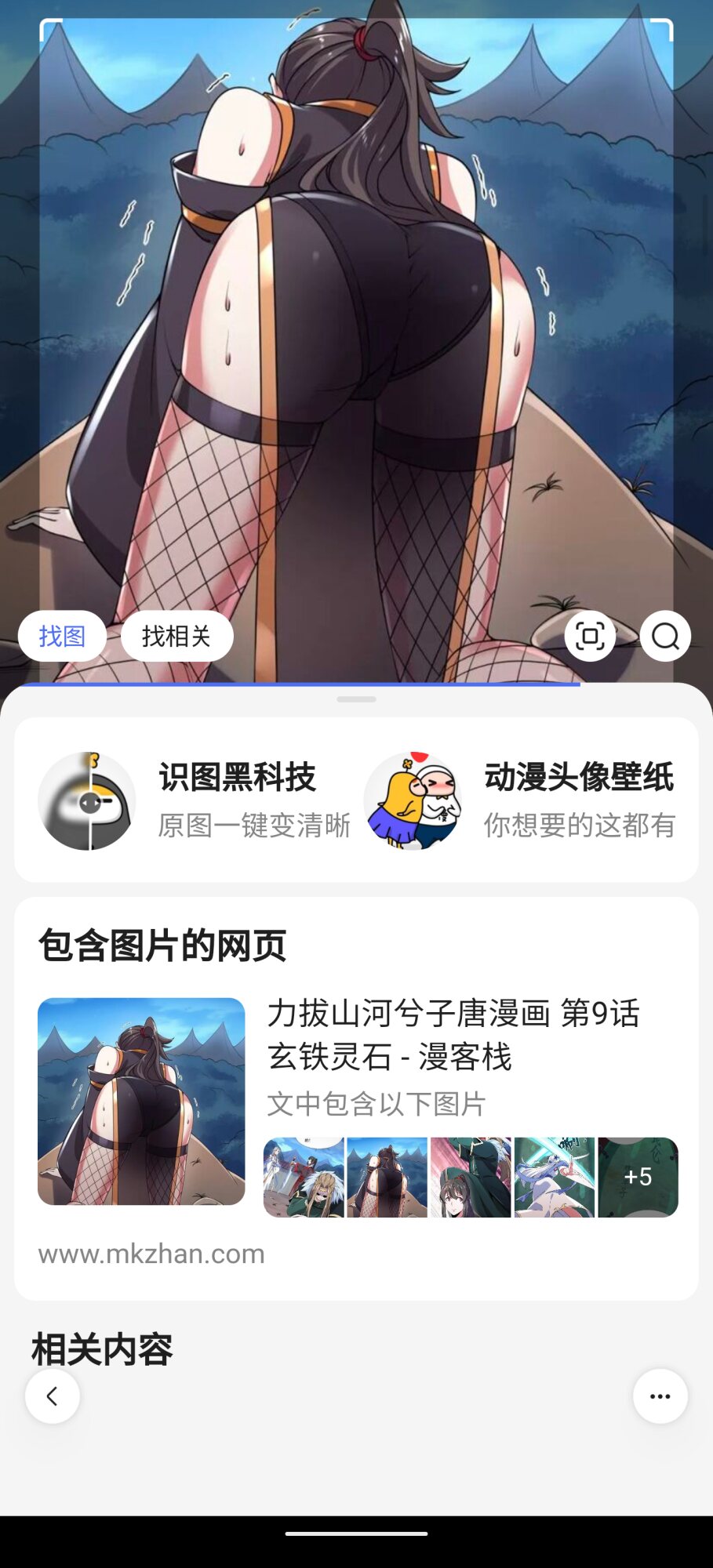Switch to the 找相关 chip
713x1568 pixels.
(176, 636)
